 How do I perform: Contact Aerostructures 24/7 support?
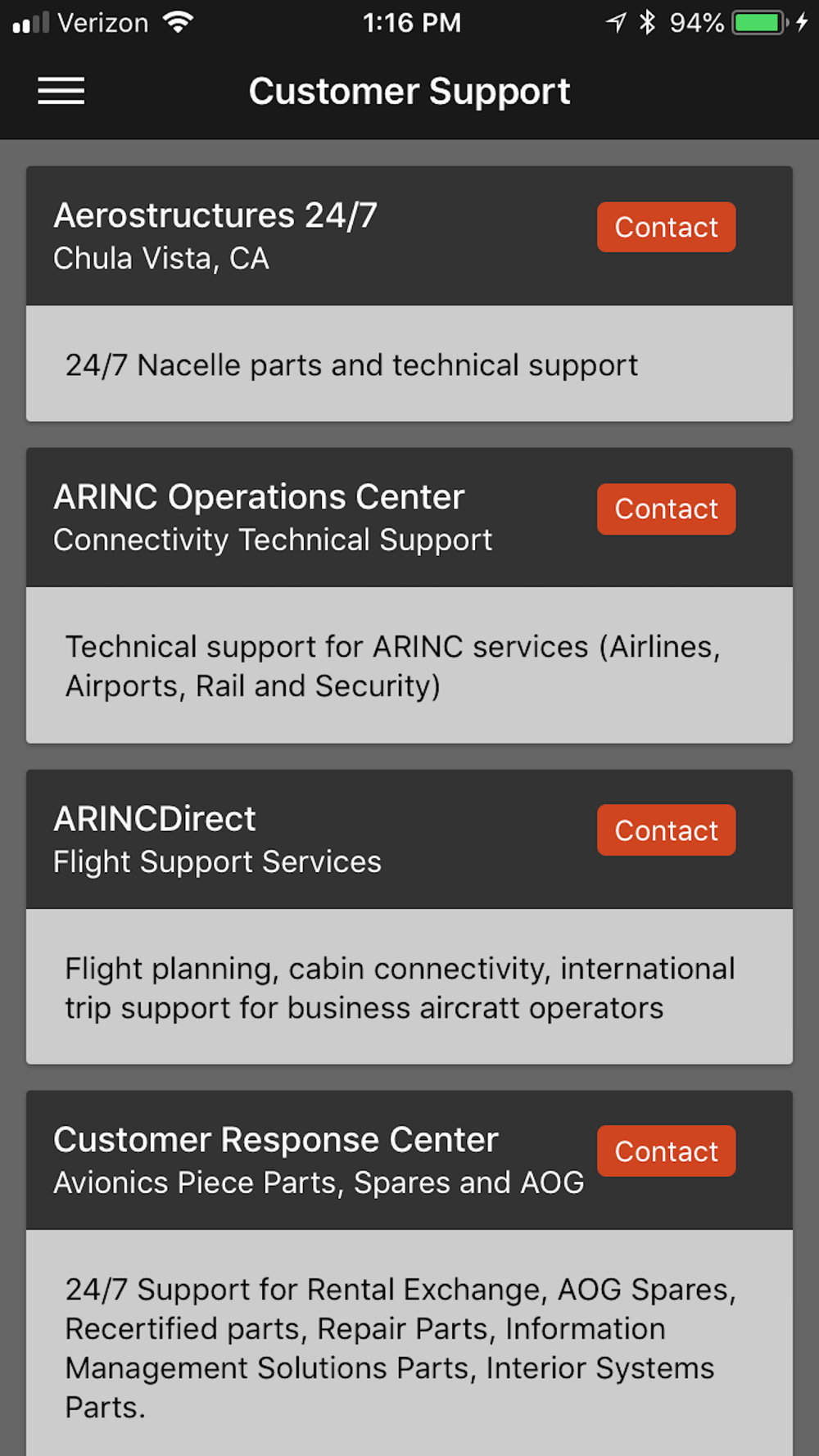666,227
